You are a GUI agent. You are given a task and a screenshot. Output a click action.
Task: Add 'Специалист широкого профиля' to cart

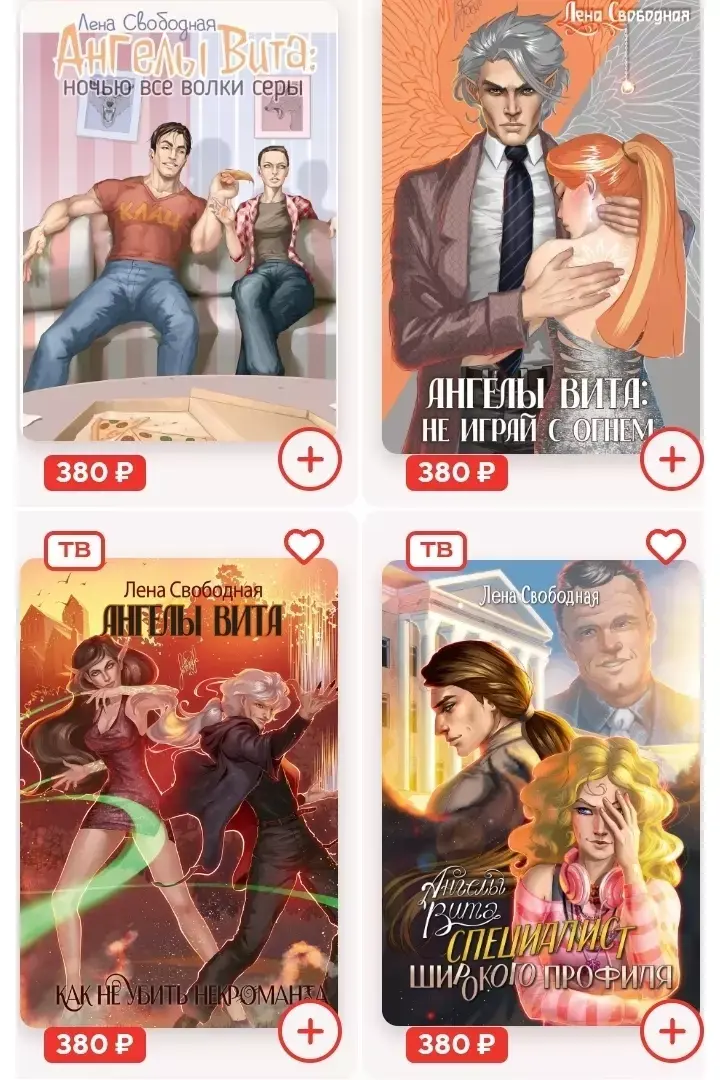click(672, 1031)
